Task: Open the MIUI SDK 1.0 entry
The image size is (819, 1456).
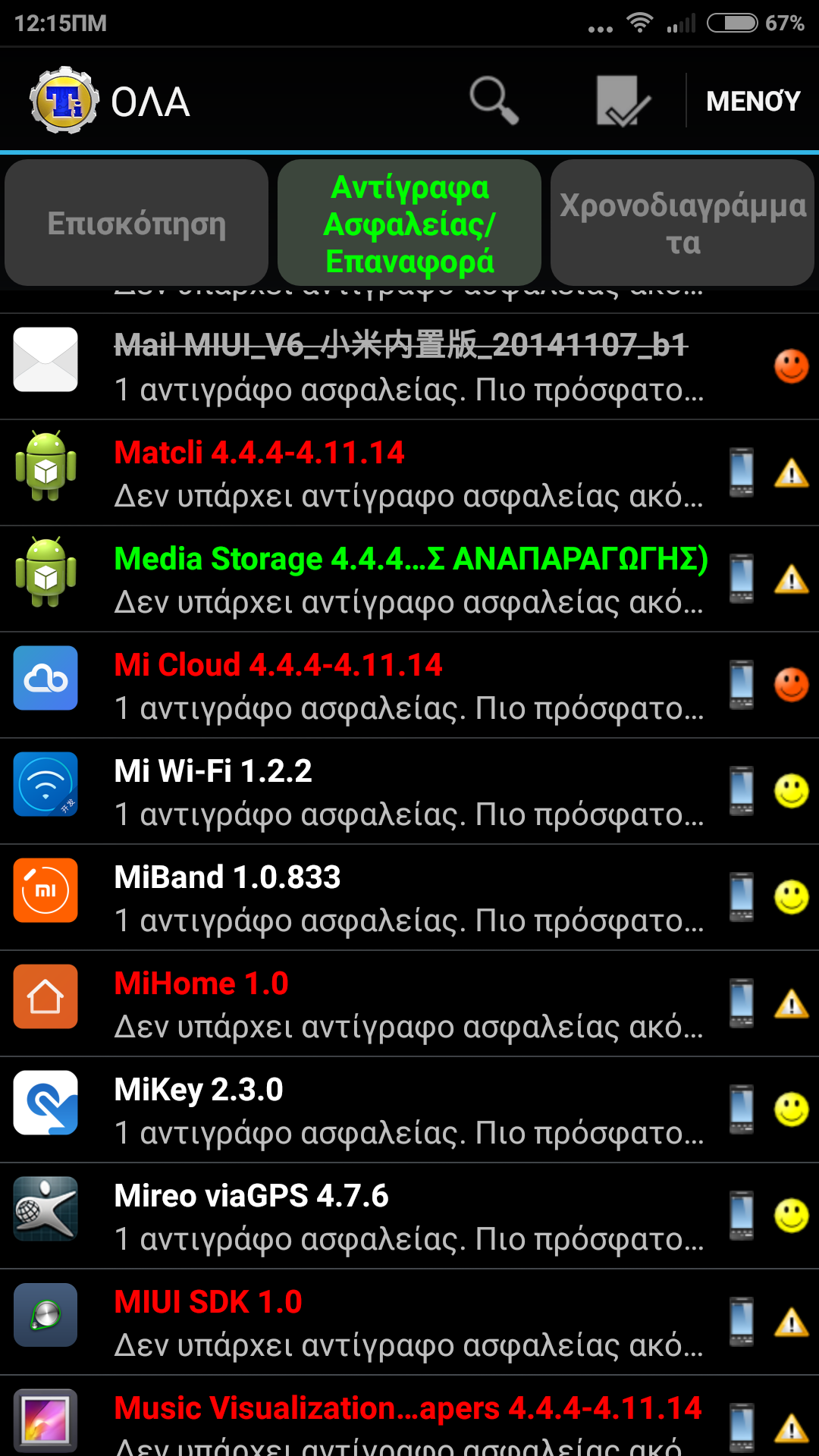Action: [409, 1323]
